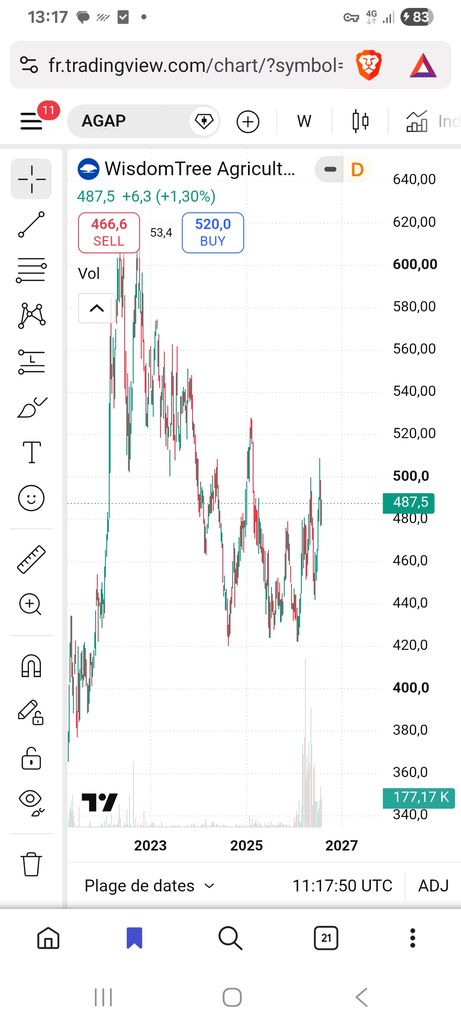Viewport: 461px width, 1024px height.
Task: Select the text annotation tool
Action: pos(31,452)
